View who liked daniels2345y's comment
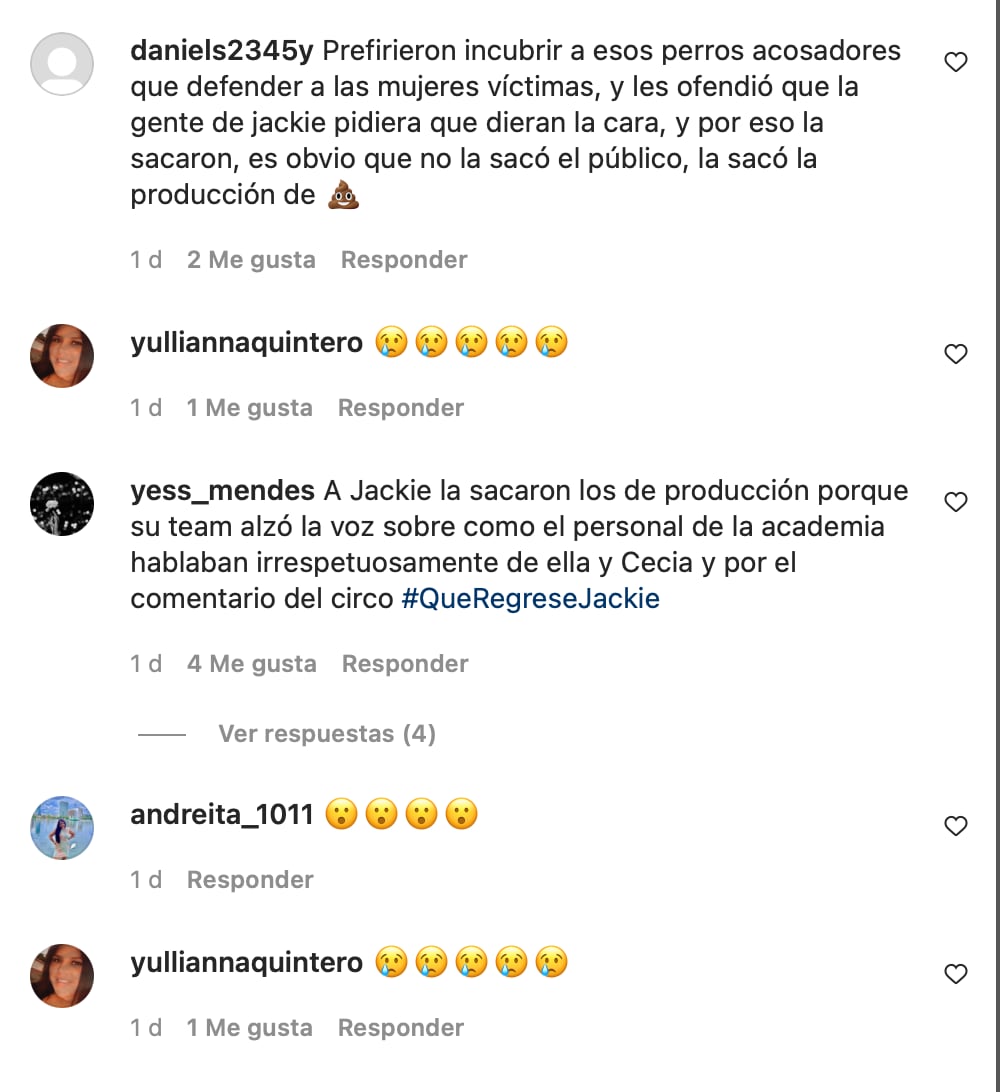Image resolution: width=1000 pixels, height=1092 pixels. pyautogui.click(x=251, y=260)
